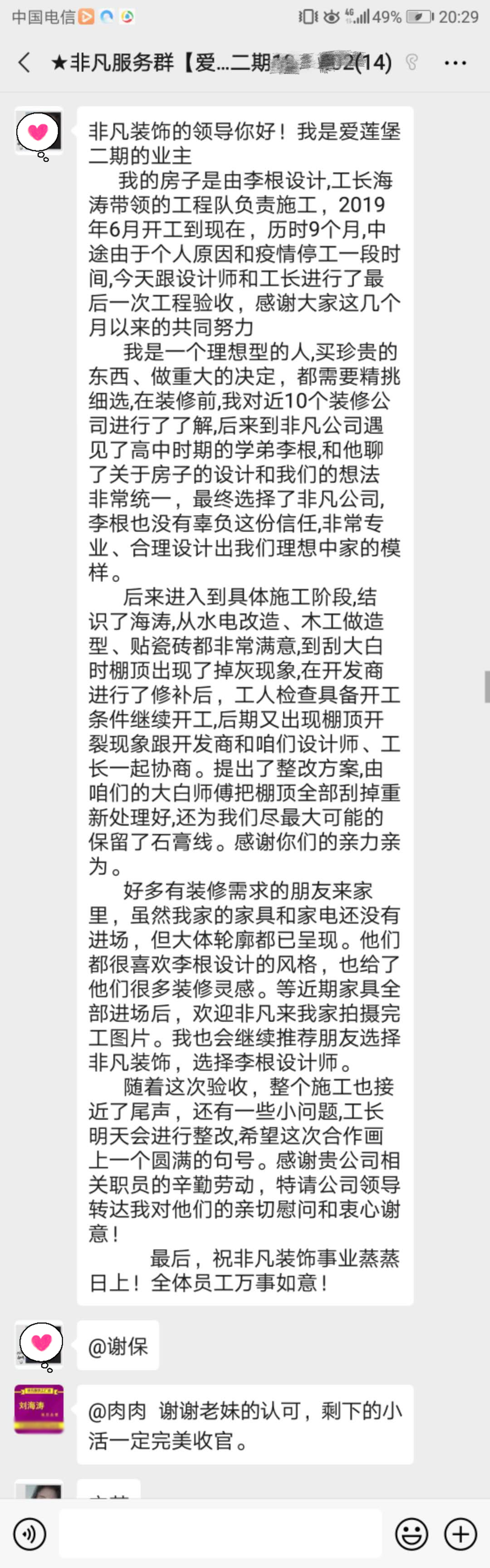Viewport: 490px width, 1568px height.
Task: Open avatar beside the long 非凡装饰 message
Action: [x=39, y=132]
